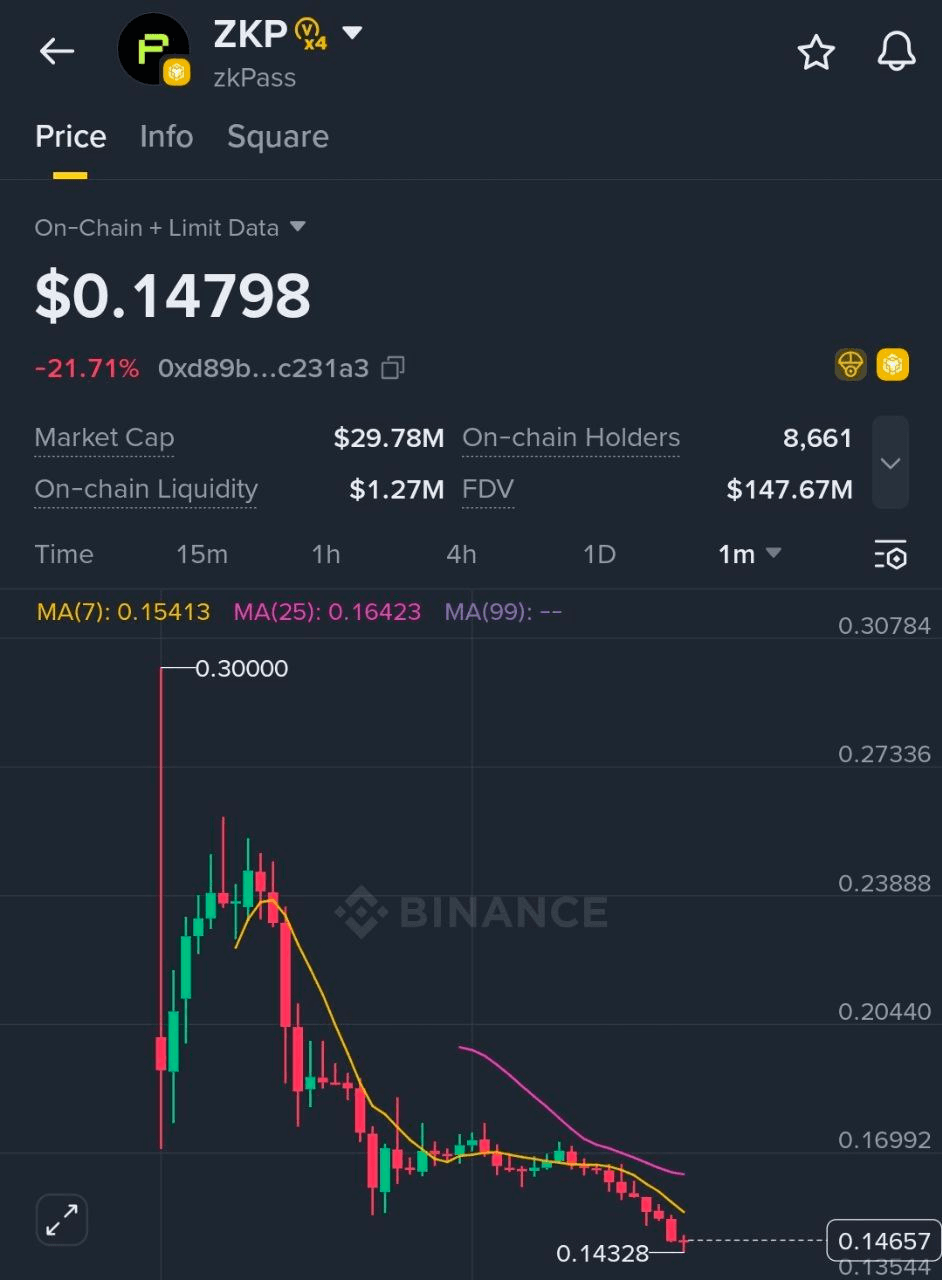Screen dimensions: 942x1280
Task: Expand the market stats section
Action: pos(890,463)
